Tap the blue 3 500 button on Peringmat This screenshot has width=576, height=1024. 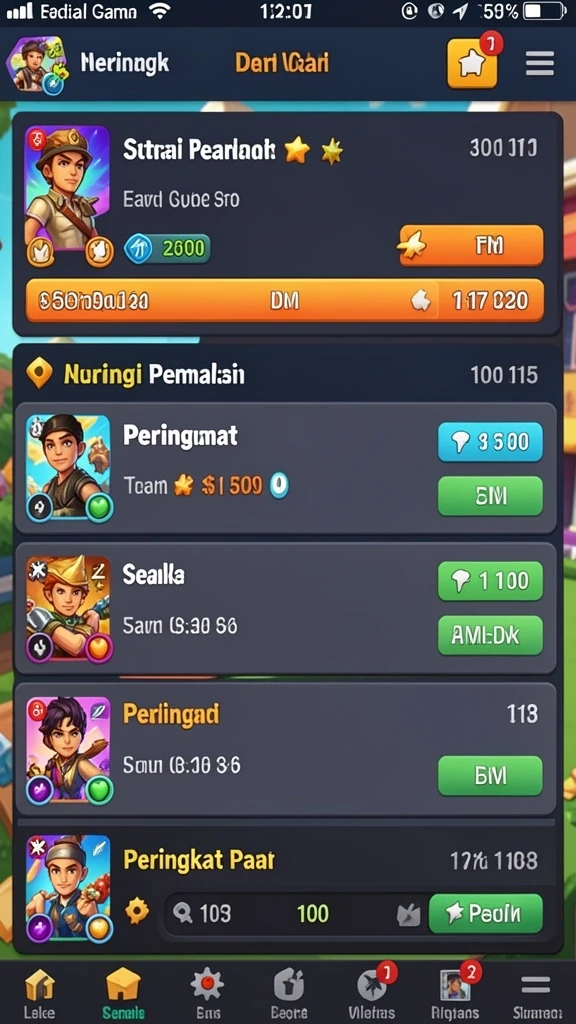click(x=490, y=442)
